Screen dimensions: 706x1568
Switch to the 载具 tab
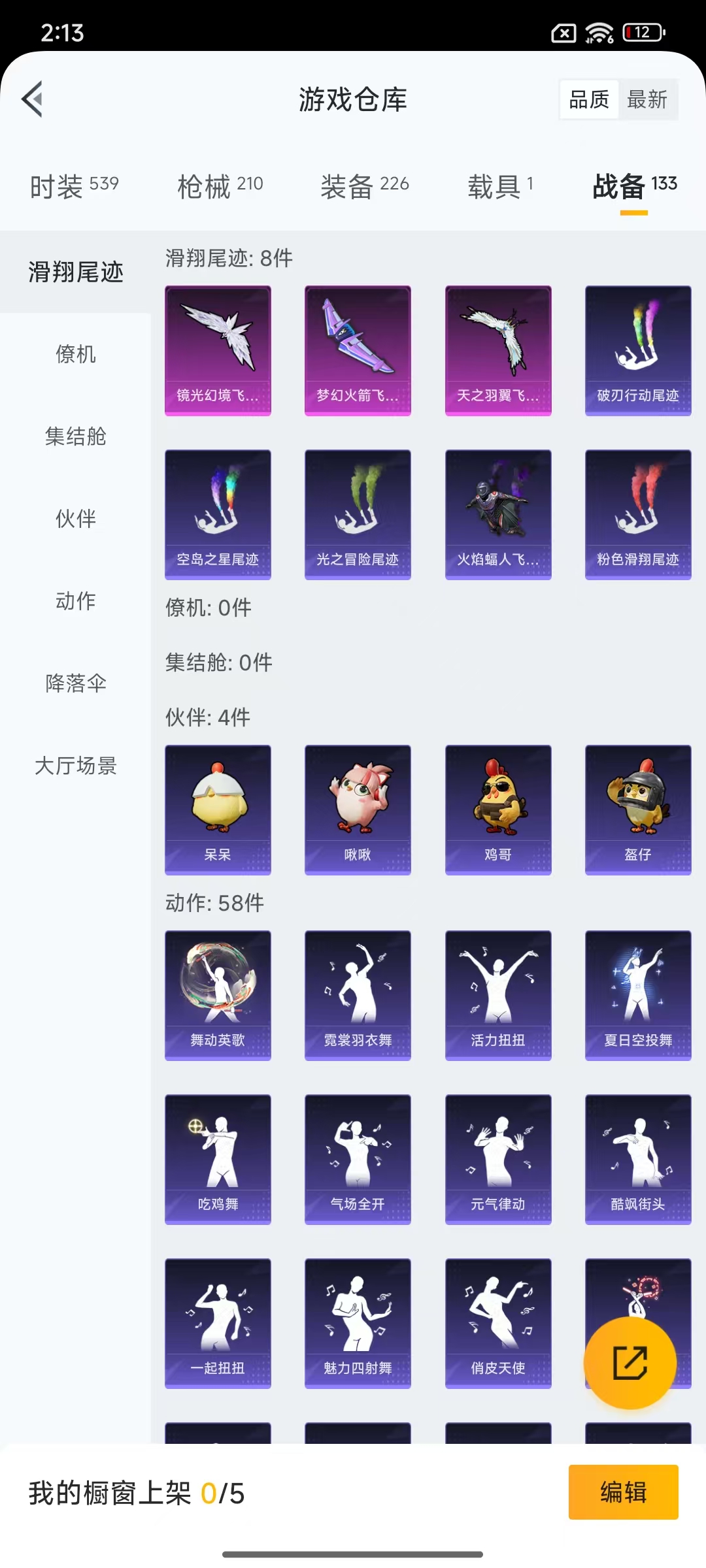[x=500, y=186]
